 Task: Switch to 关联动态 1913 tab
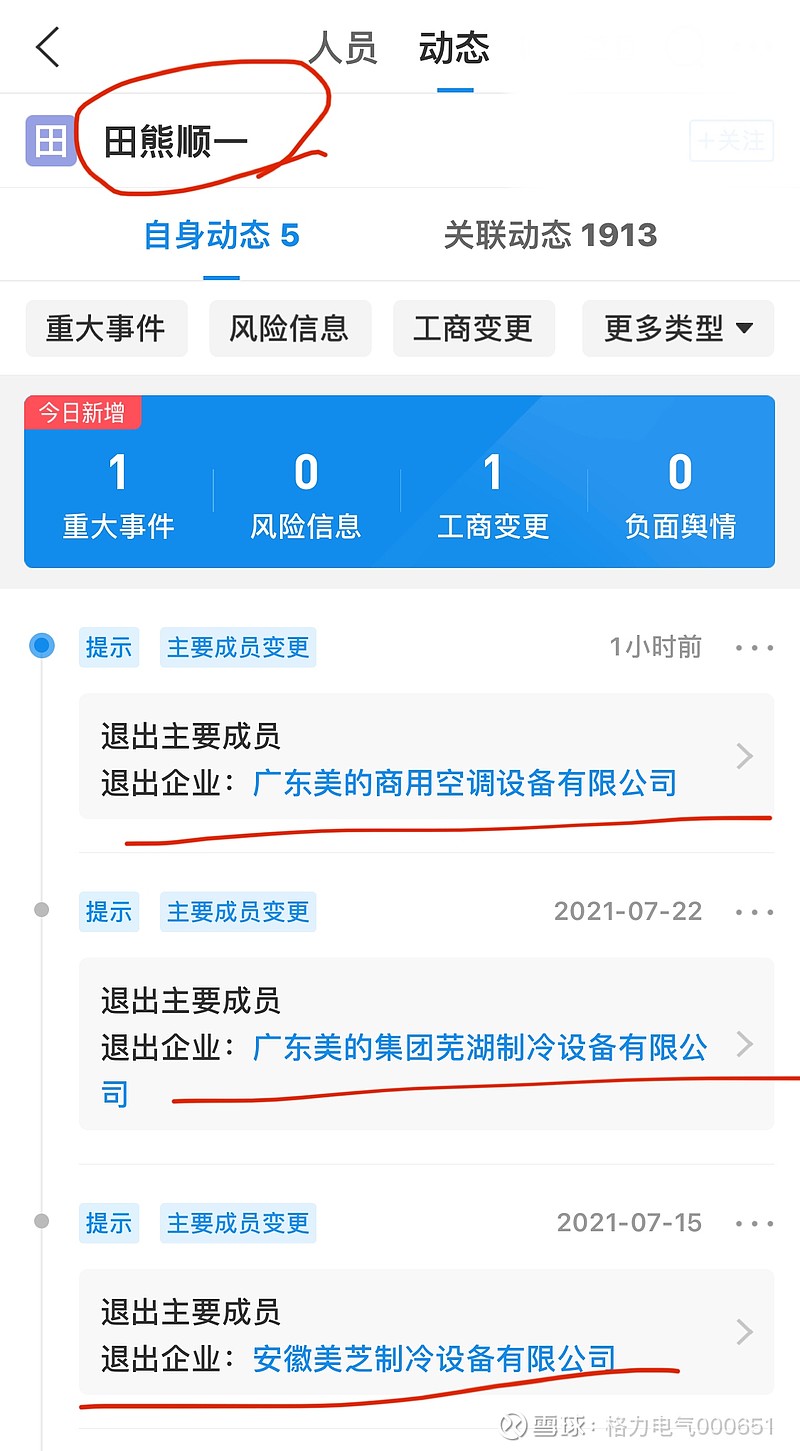pyautogui.click(x=550, y=236)
